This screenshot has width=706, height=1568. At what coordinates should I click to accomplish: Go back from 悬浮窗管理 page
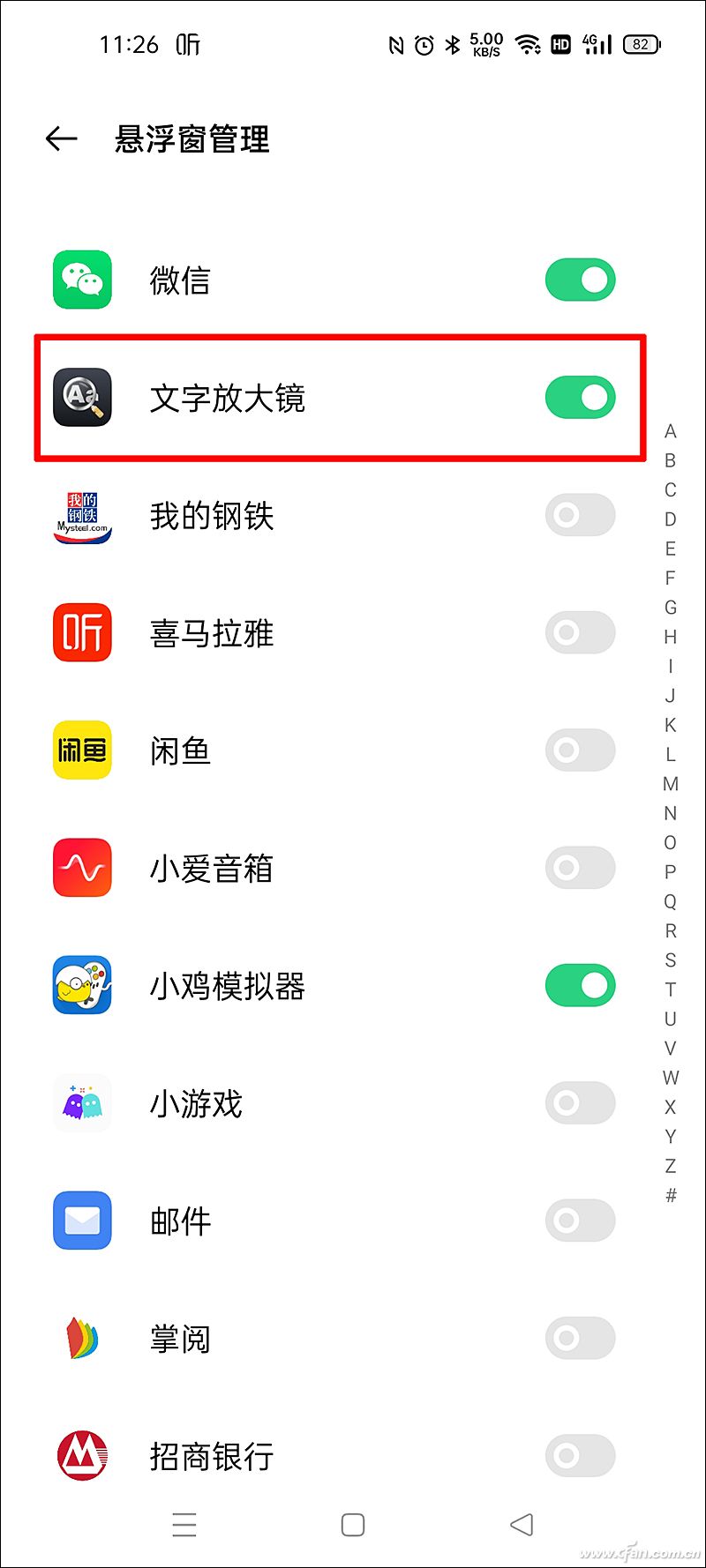point(62,138)
